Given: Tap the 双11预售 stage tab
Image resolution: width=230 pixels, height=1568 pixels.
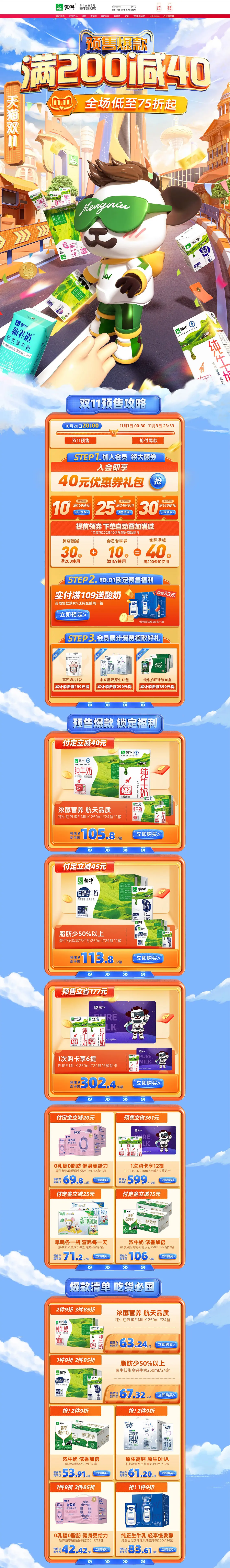Looking at the screenshot, I should click(x=81, y=440).
